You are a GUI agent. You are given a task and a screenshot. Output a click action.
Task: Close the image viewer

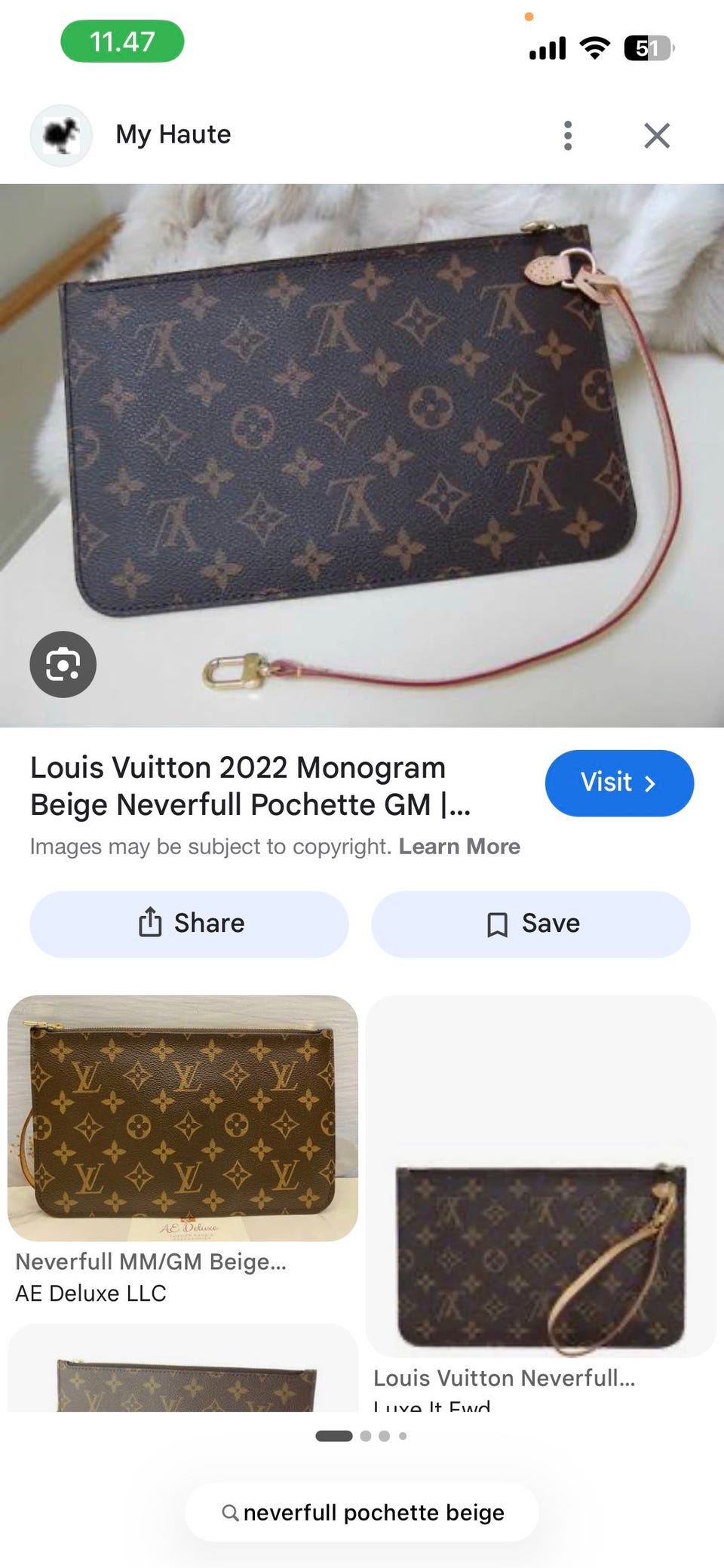[657, 136]
